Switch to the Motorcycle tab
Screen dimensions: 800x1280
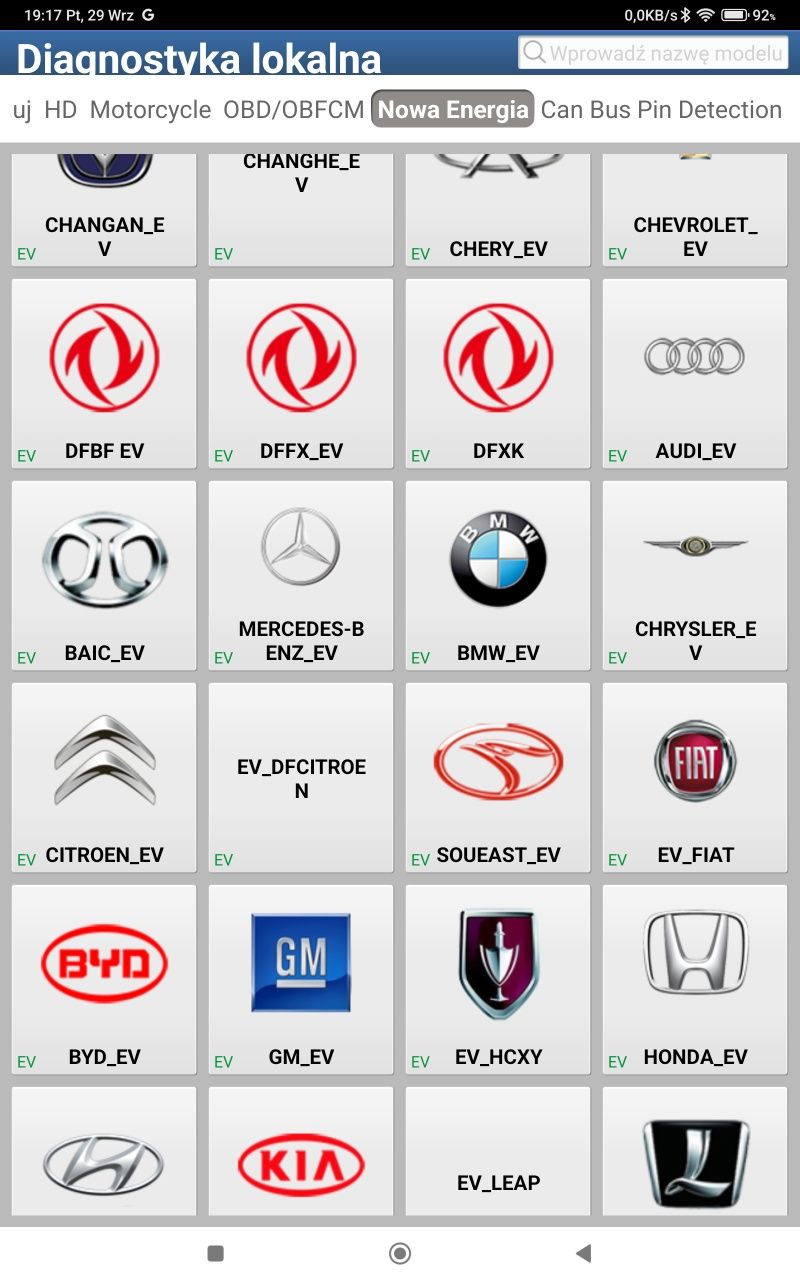coord(150,110)
